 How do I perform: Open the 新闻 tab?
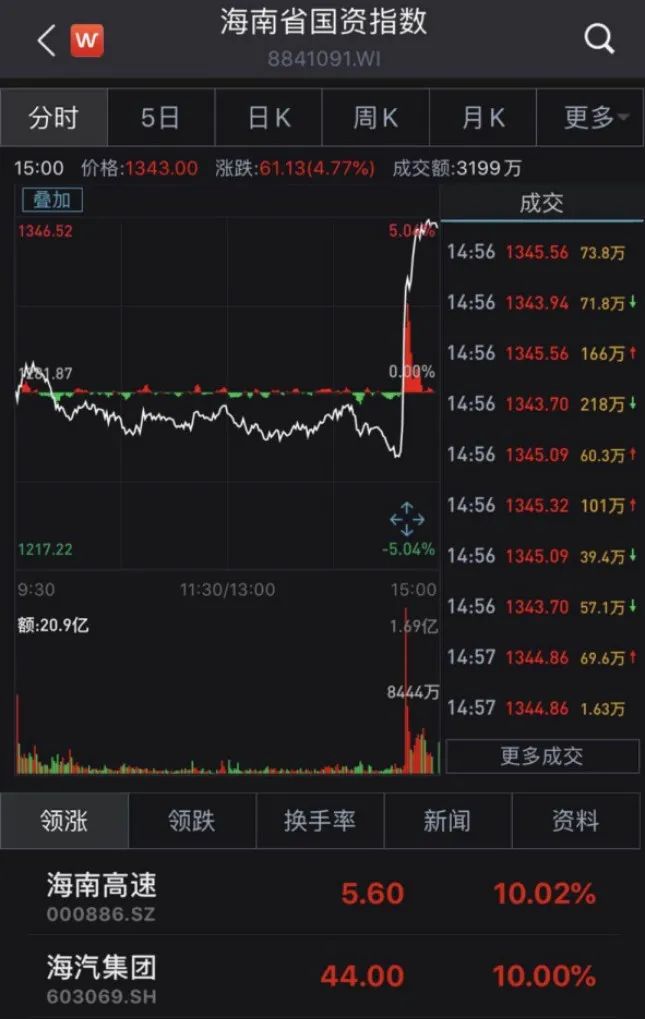tap(447, 821)
